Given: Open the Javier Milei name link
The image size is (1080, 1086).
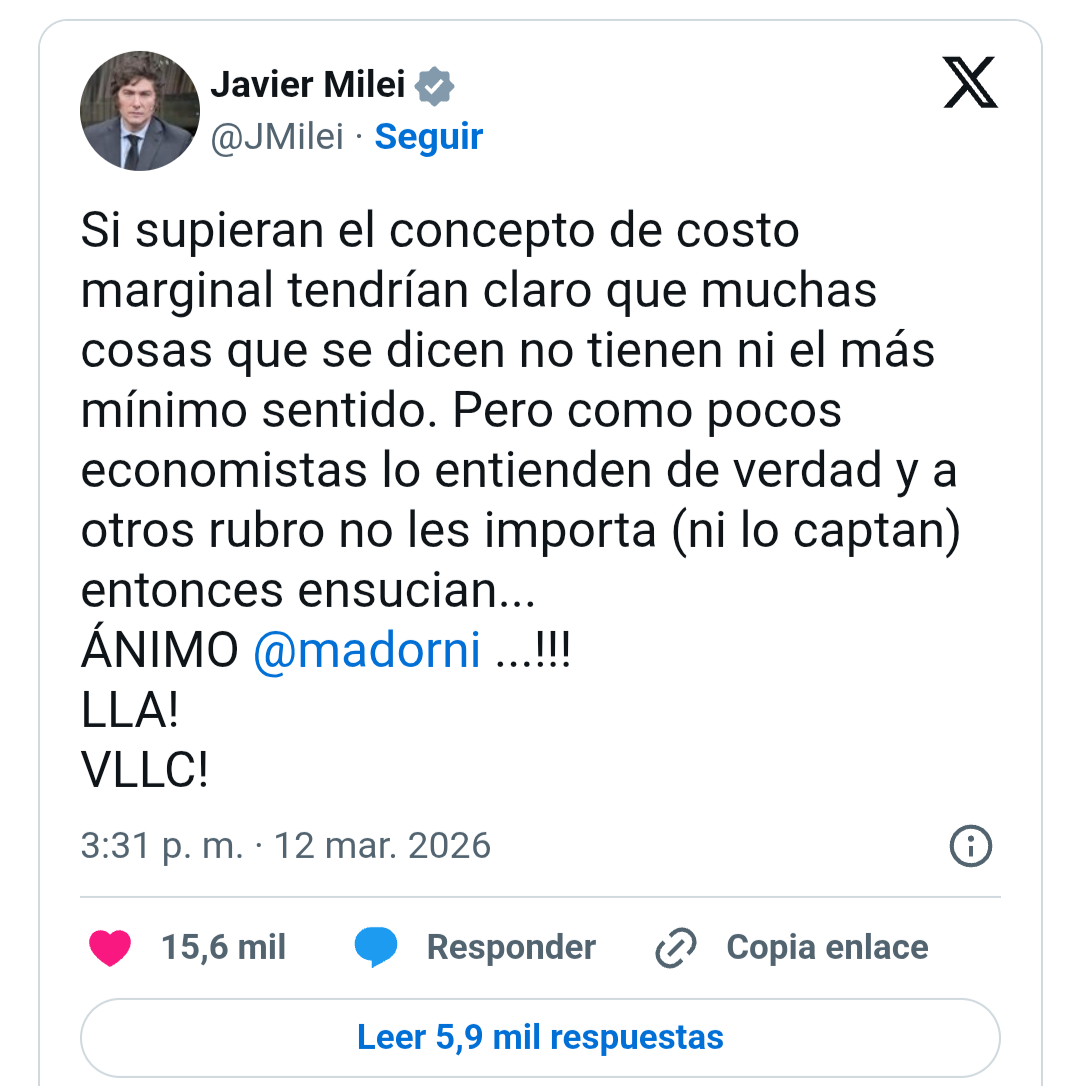Looking at the screenshot, I should coord(307,86).
